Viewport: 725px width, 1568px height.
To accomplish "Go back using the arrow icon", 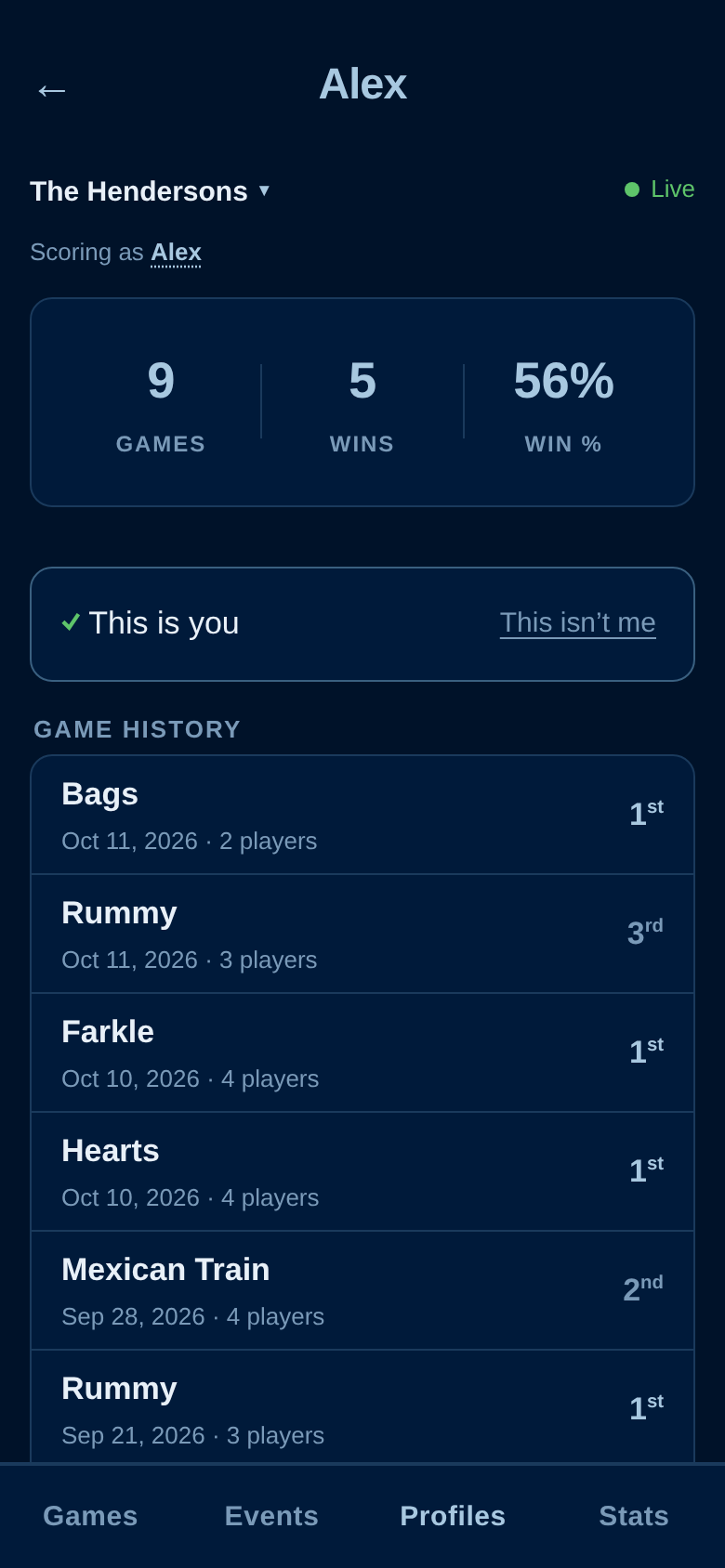I will click(52, 89).
